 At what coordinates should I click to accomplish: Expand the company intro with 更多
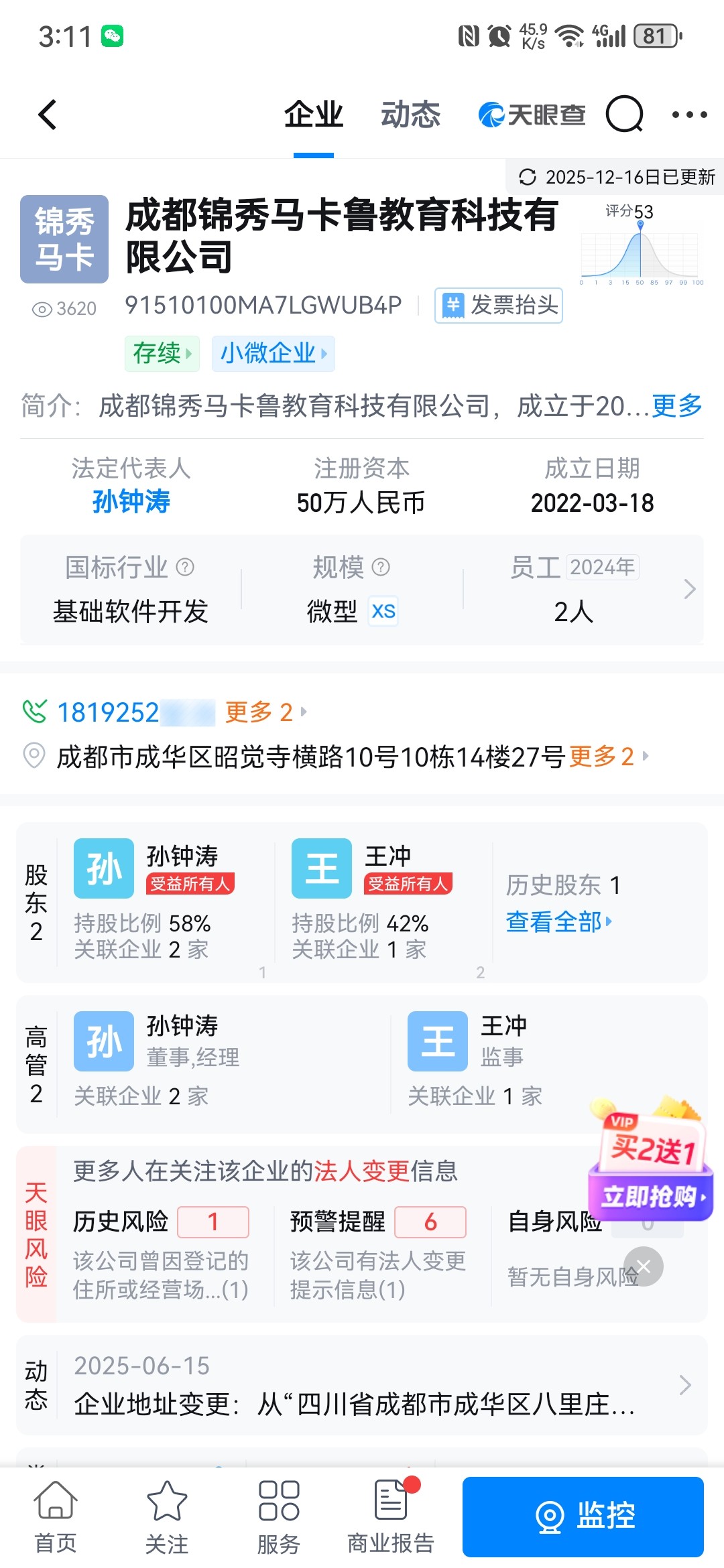point(676,406)
